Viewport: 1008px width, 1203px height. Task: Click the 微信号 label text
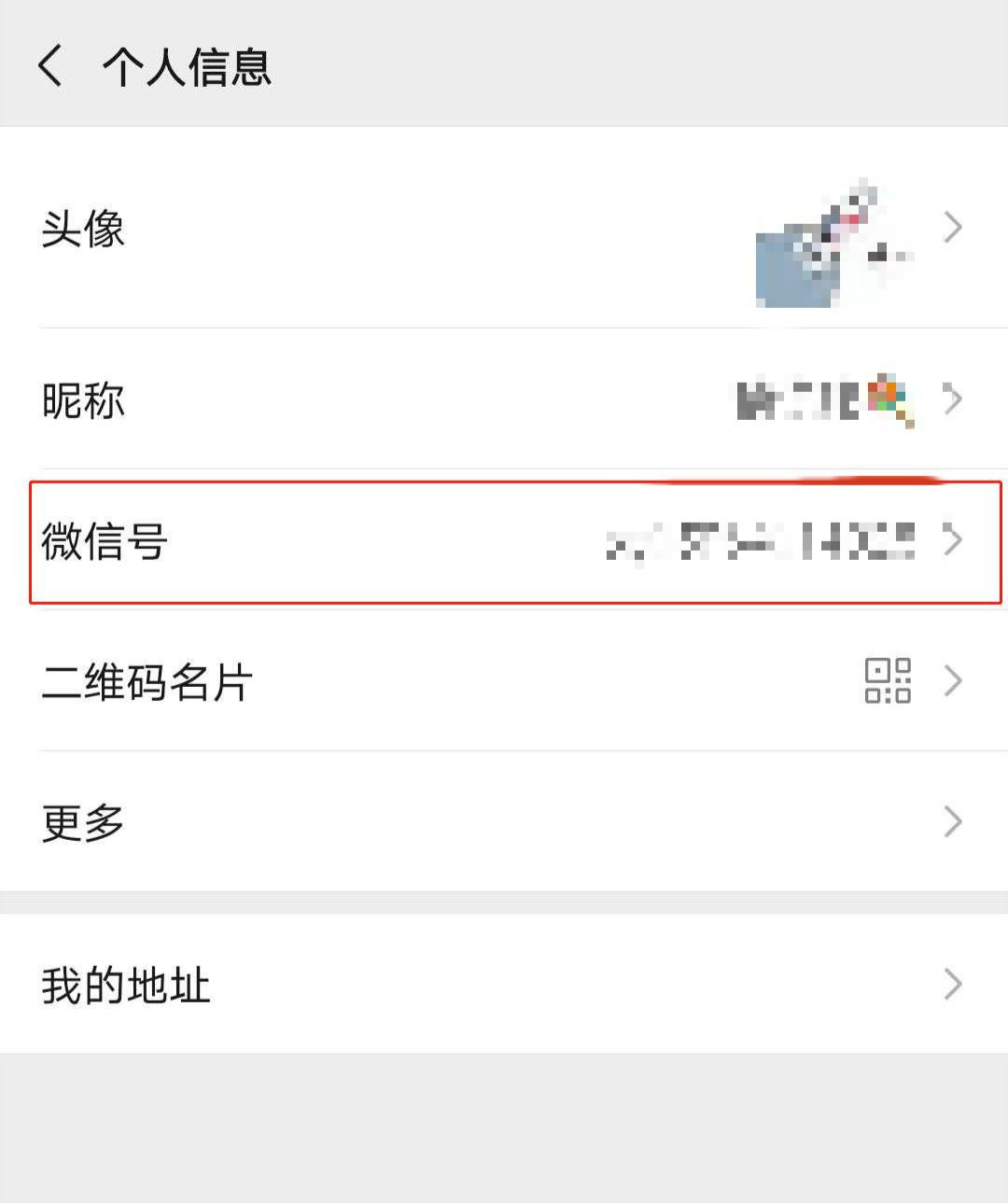(105, 539)
